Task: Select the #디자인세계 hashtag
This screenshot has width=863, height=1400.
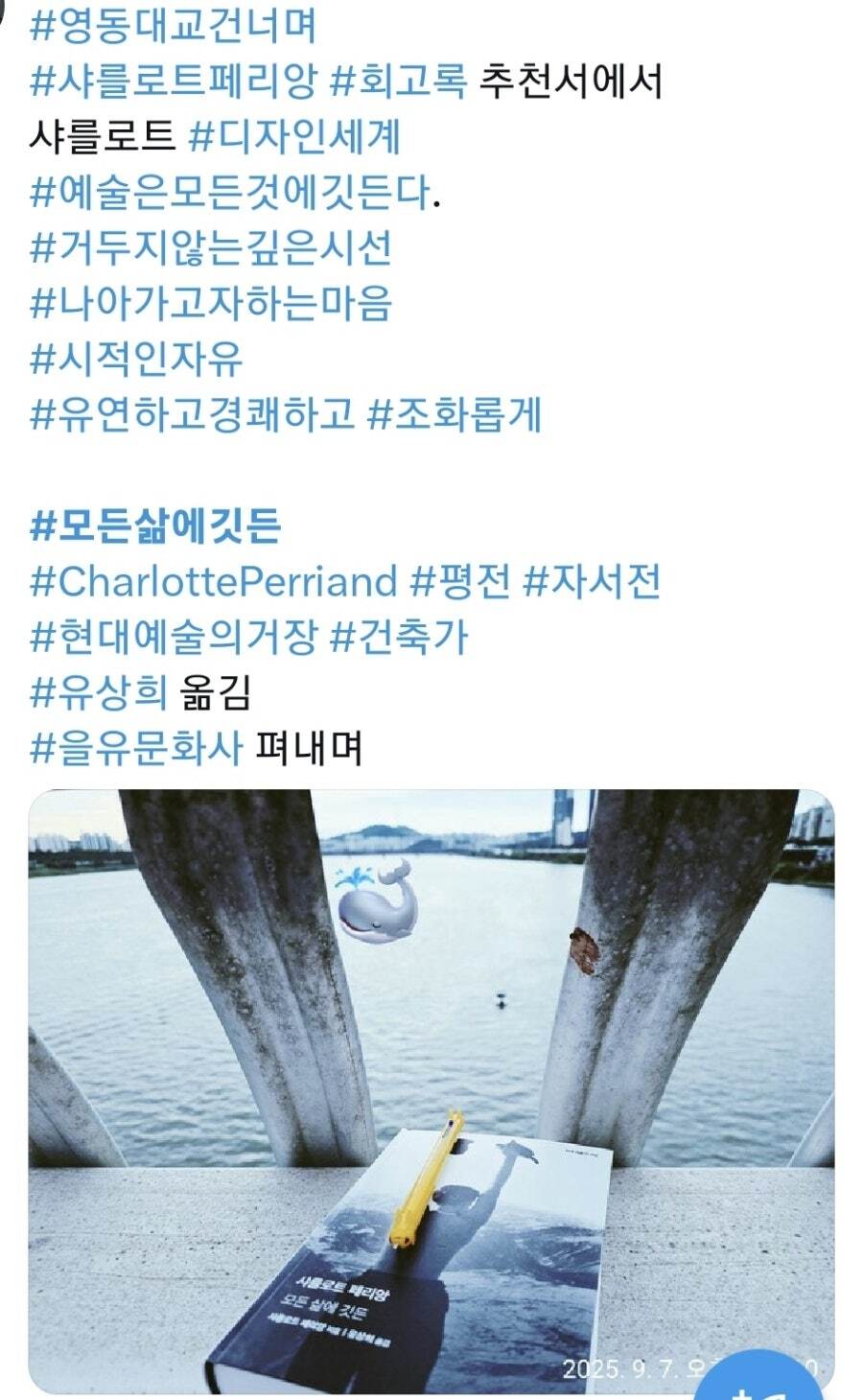Action: click(294, 137)
